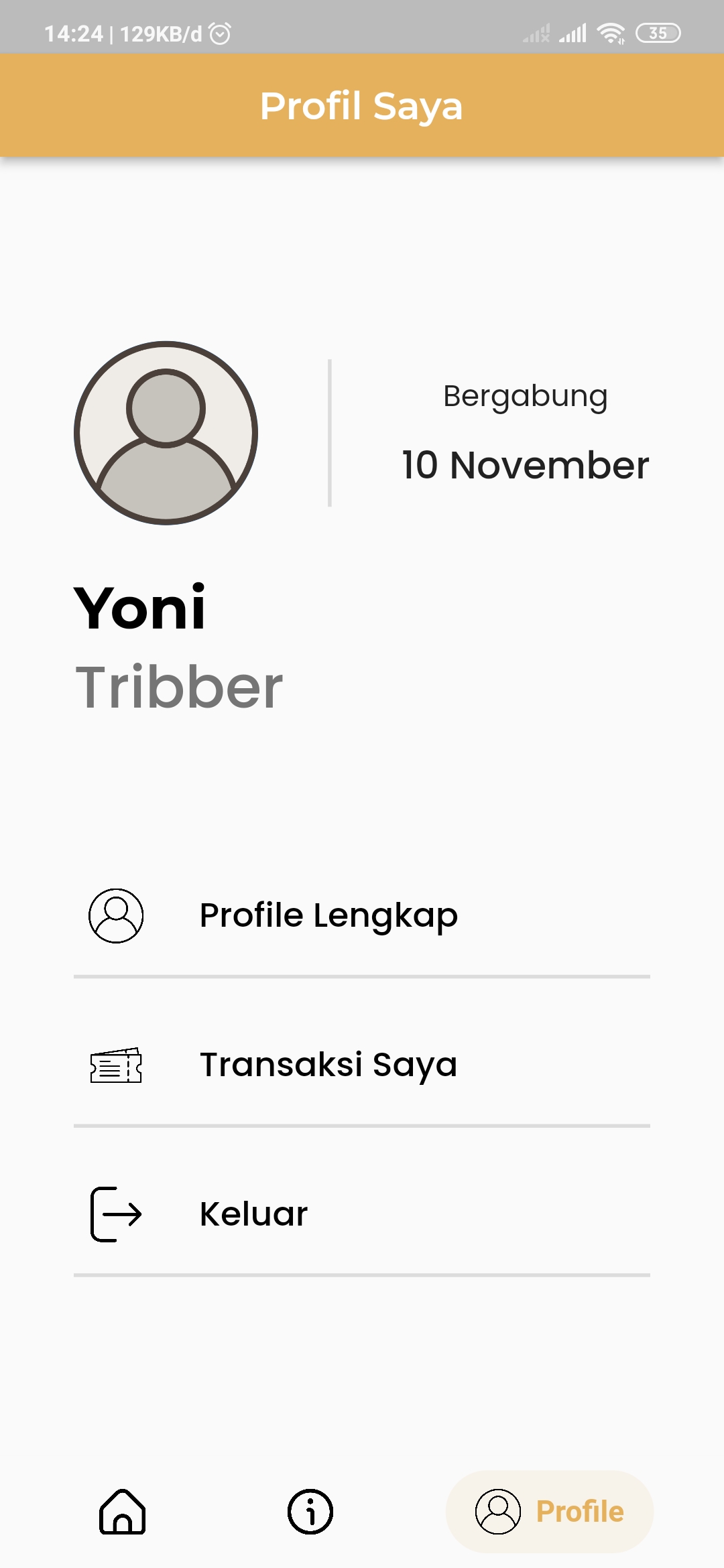Open the info tab
Viewport: 724px width, 1568px height.
[310, 1512]
